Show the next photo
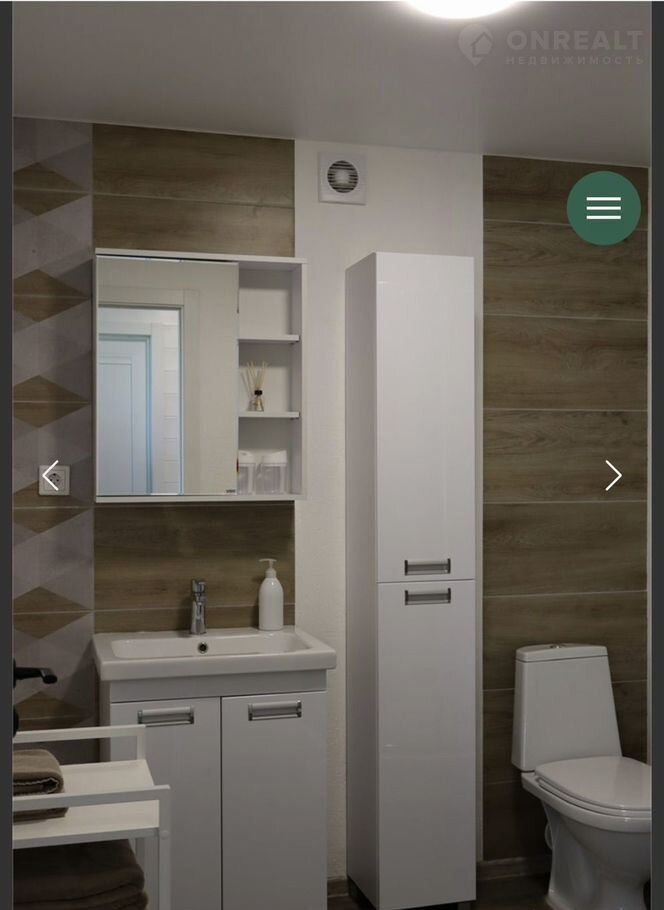664x910 pixels. click(x=613, y=475)
